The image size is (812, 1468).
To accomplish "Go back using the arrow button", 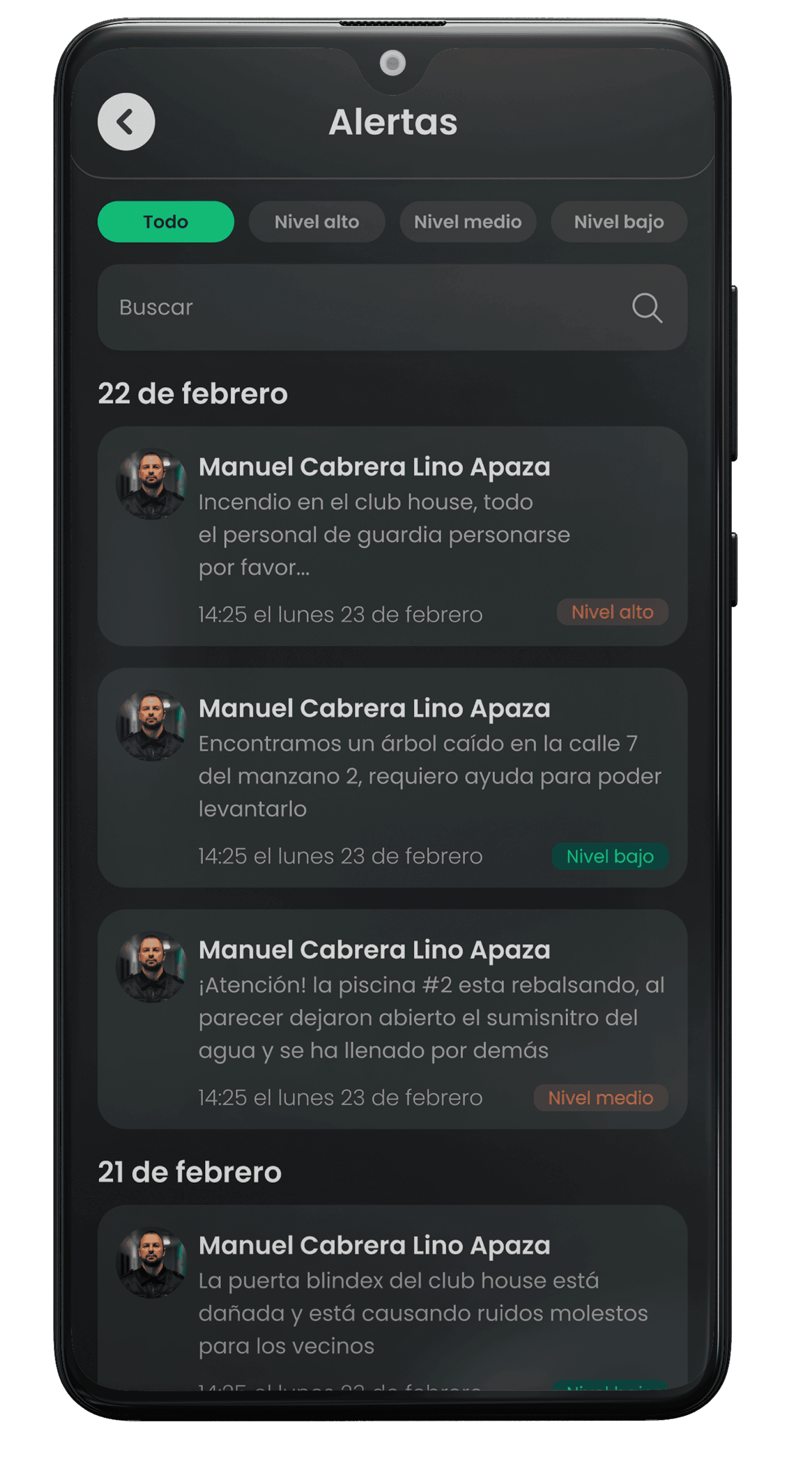I will [x=126, y=122].
